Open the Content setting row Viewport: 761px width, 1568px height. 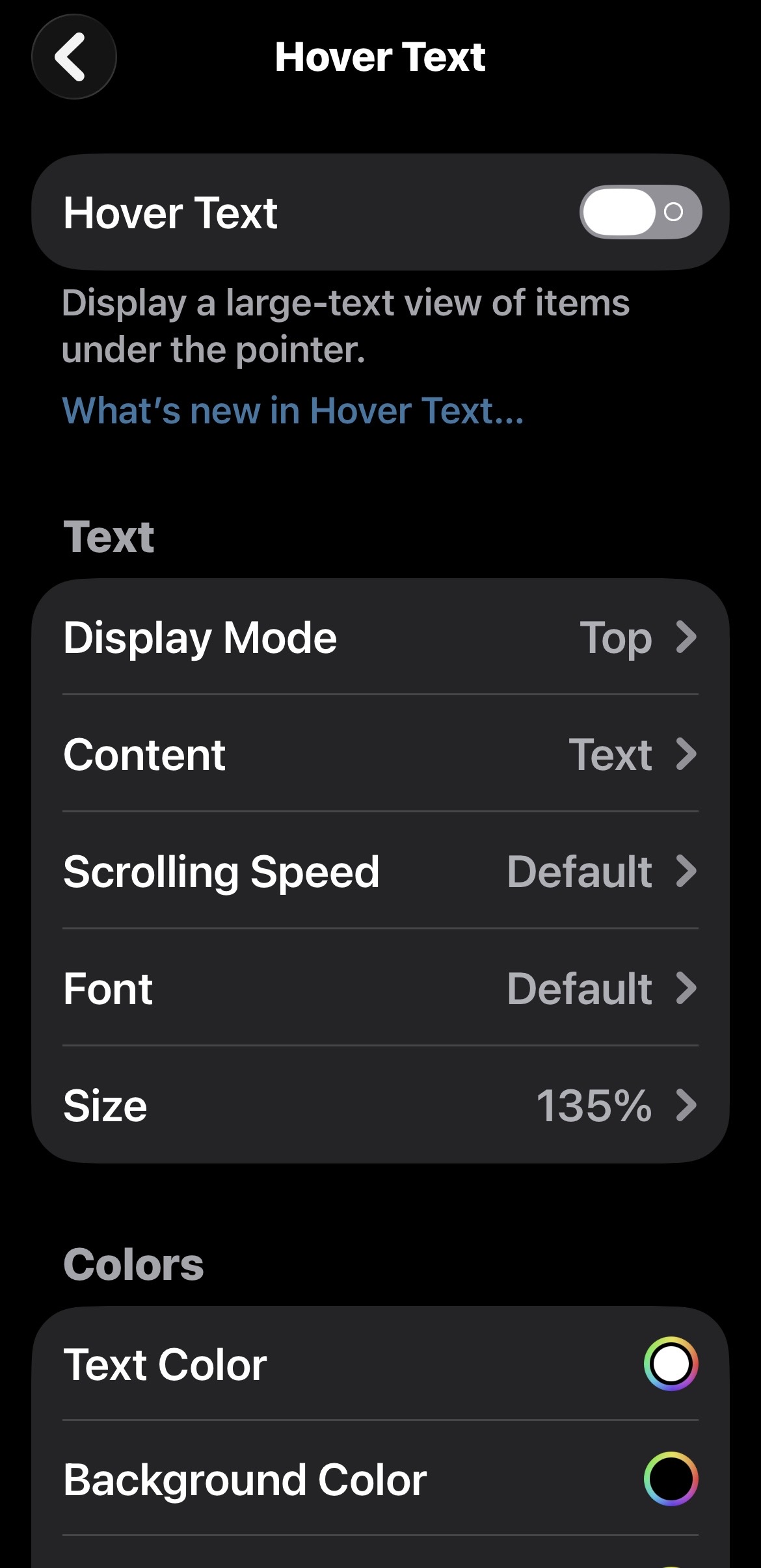pyautogui.click(x=380, y=754)
